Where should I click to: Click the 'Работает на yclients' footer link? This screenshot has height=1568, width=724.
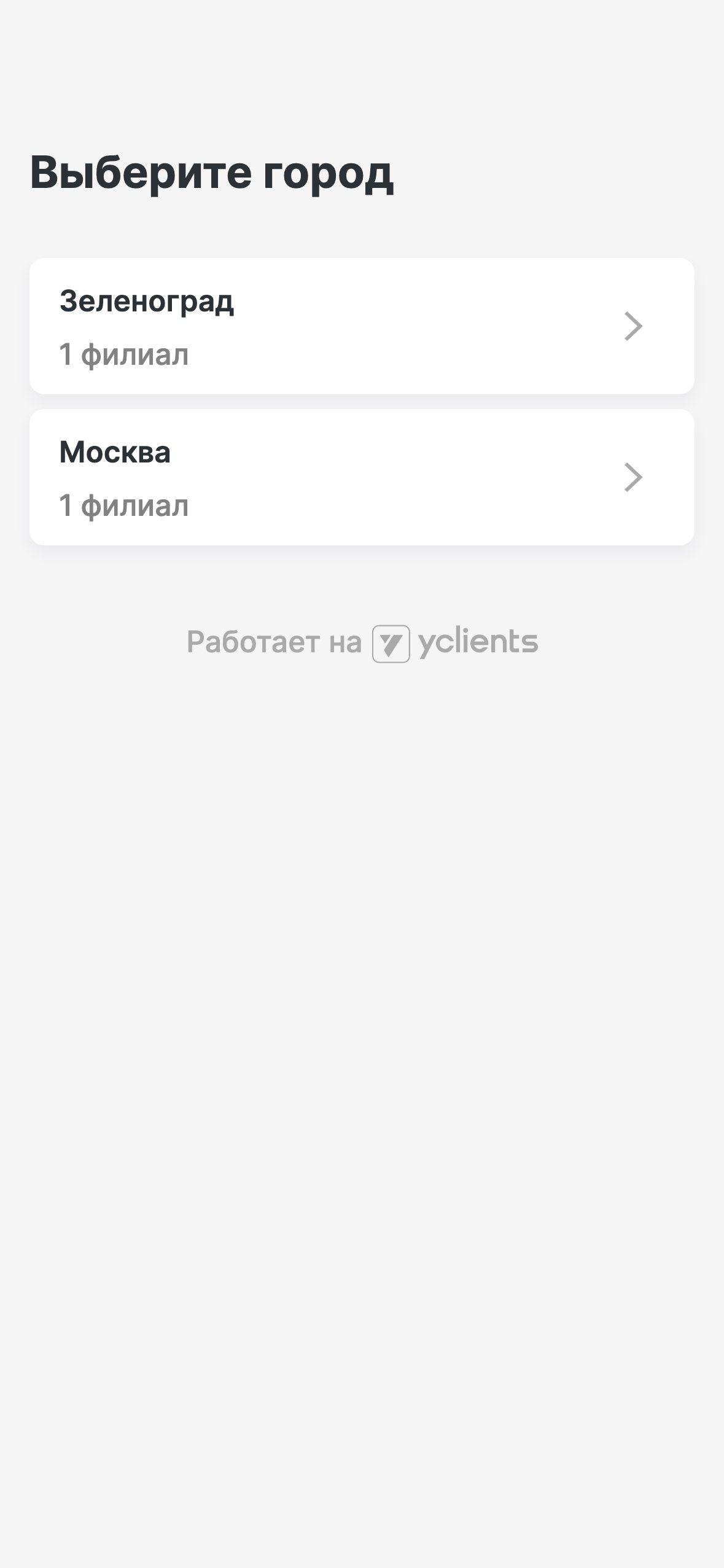pos(362,642)
